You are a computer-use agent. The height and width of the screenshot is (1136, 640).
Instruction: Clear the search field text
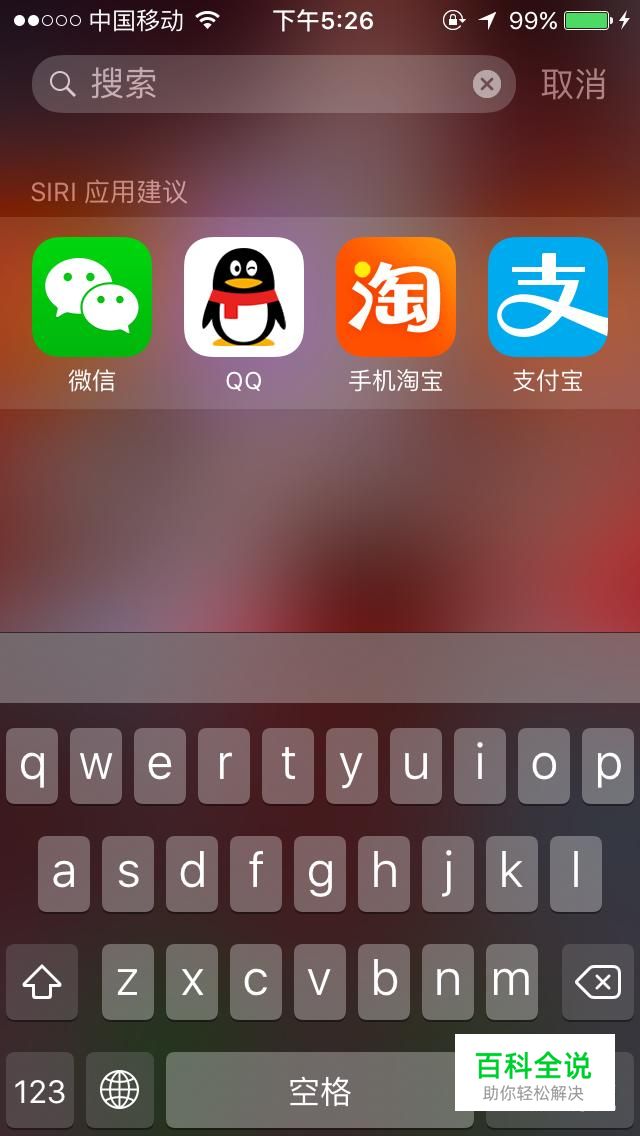point(487,84)
